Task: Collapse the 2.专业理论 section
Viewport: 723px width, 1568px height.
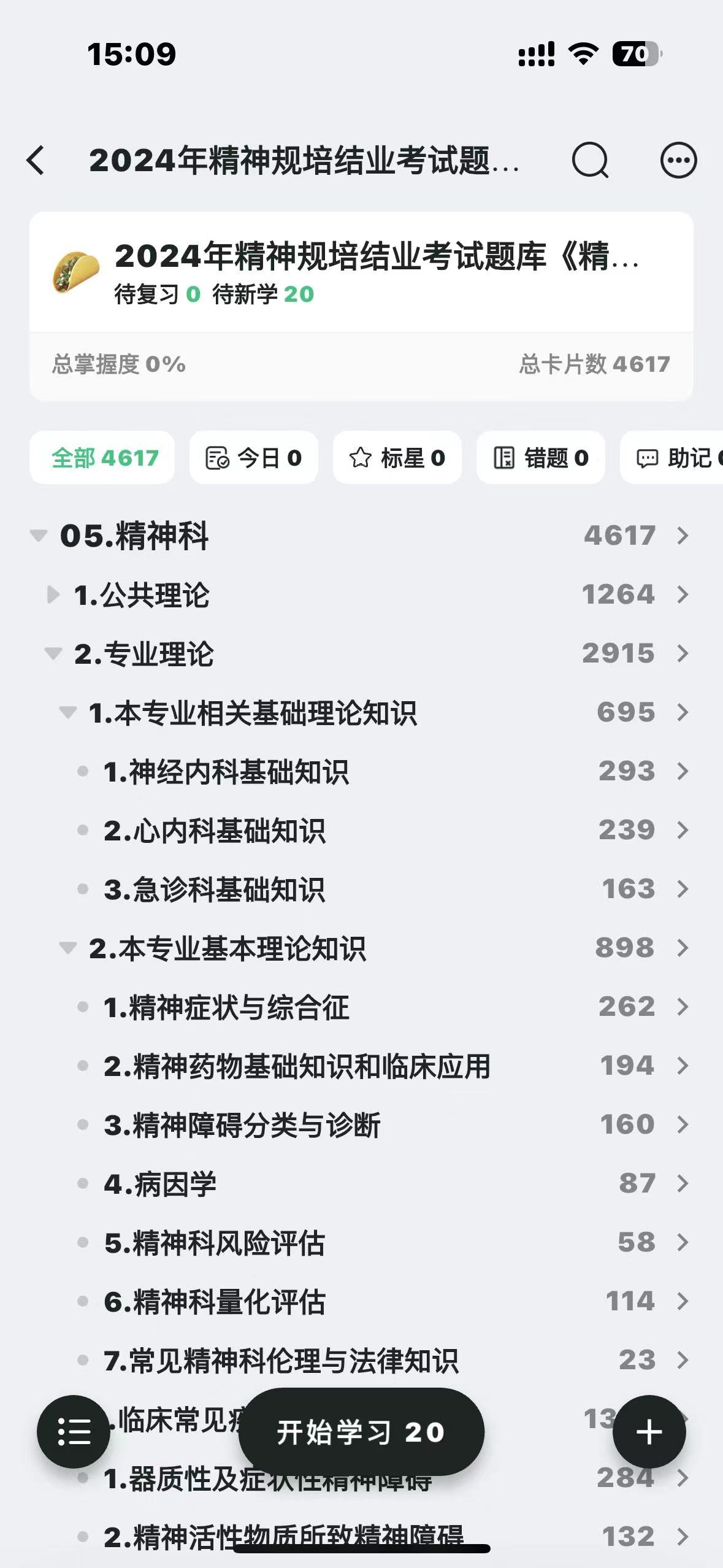Action: tap(53, 653)
